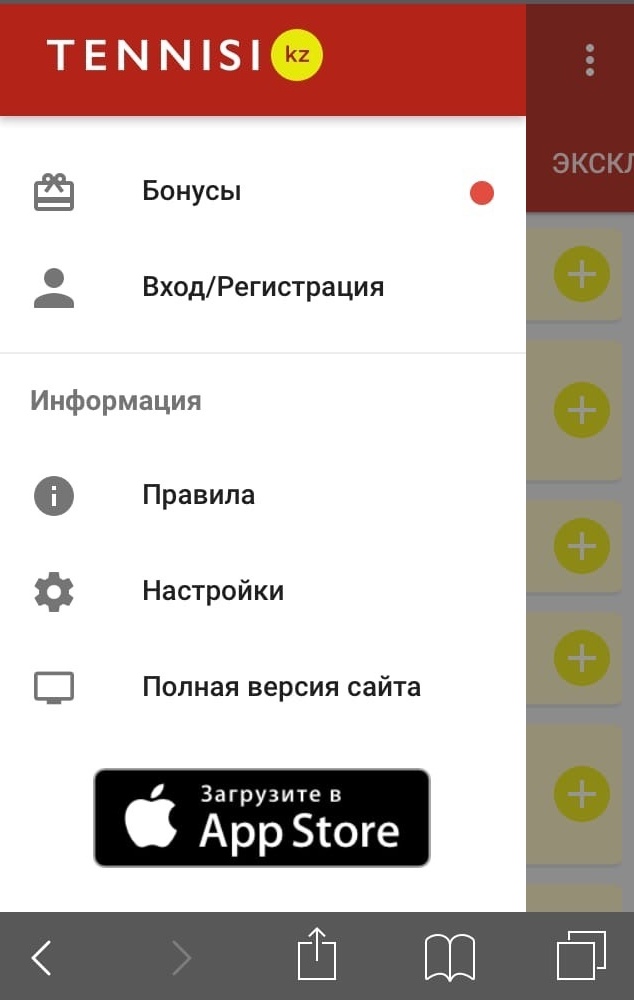The image size is (634, 1000).
Task: Open Вход/Регистрация to sign in
Action: coord(262,288)
